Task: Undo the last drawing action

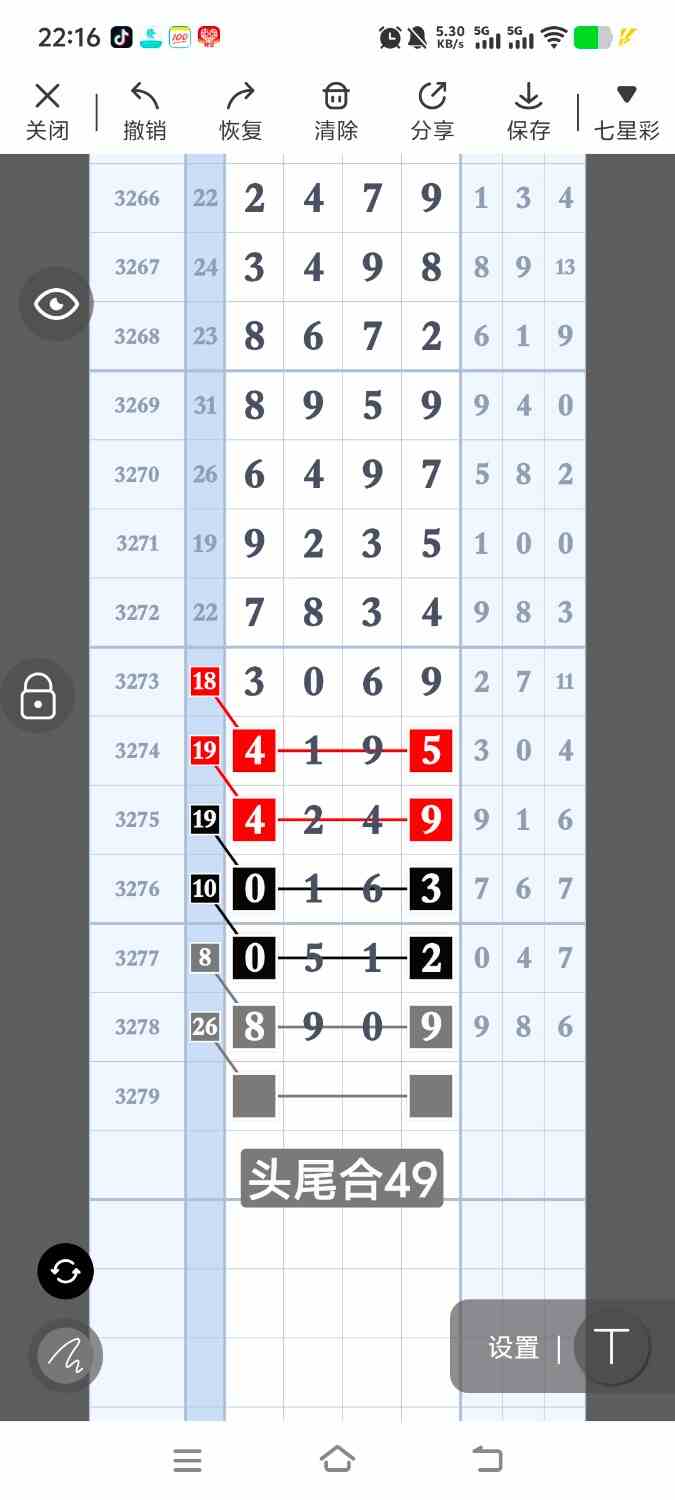Action: point(144,110)
